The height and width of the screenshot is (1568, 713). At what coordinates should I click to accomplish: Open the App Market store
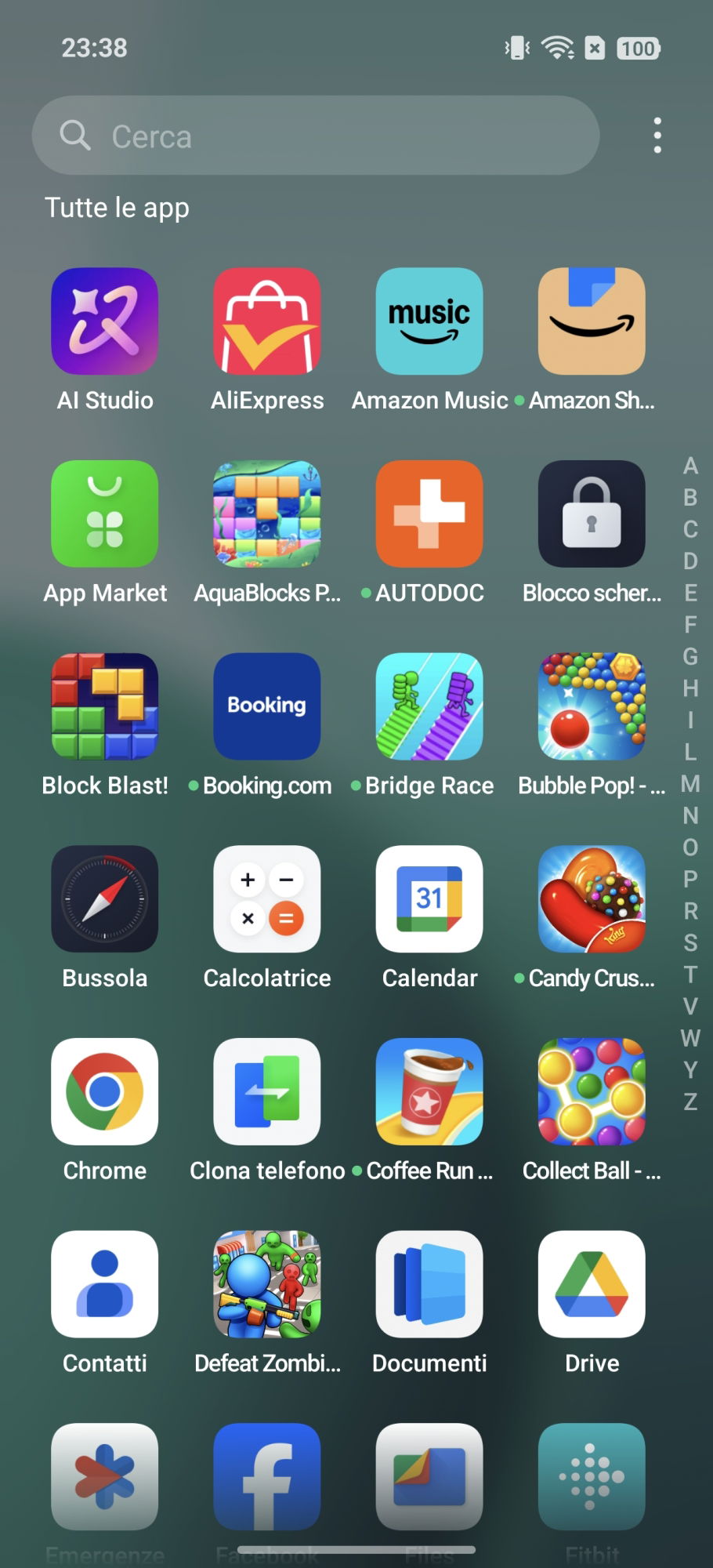[x=105, y=514]
